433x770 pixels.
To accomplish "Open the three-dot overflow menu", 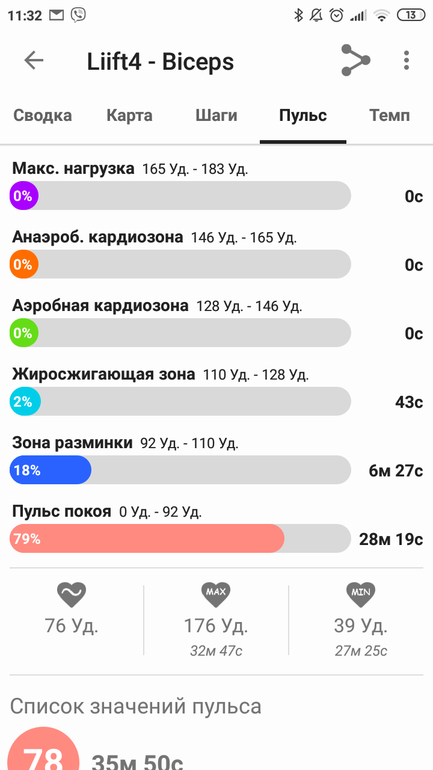I will tap(406, 60).
